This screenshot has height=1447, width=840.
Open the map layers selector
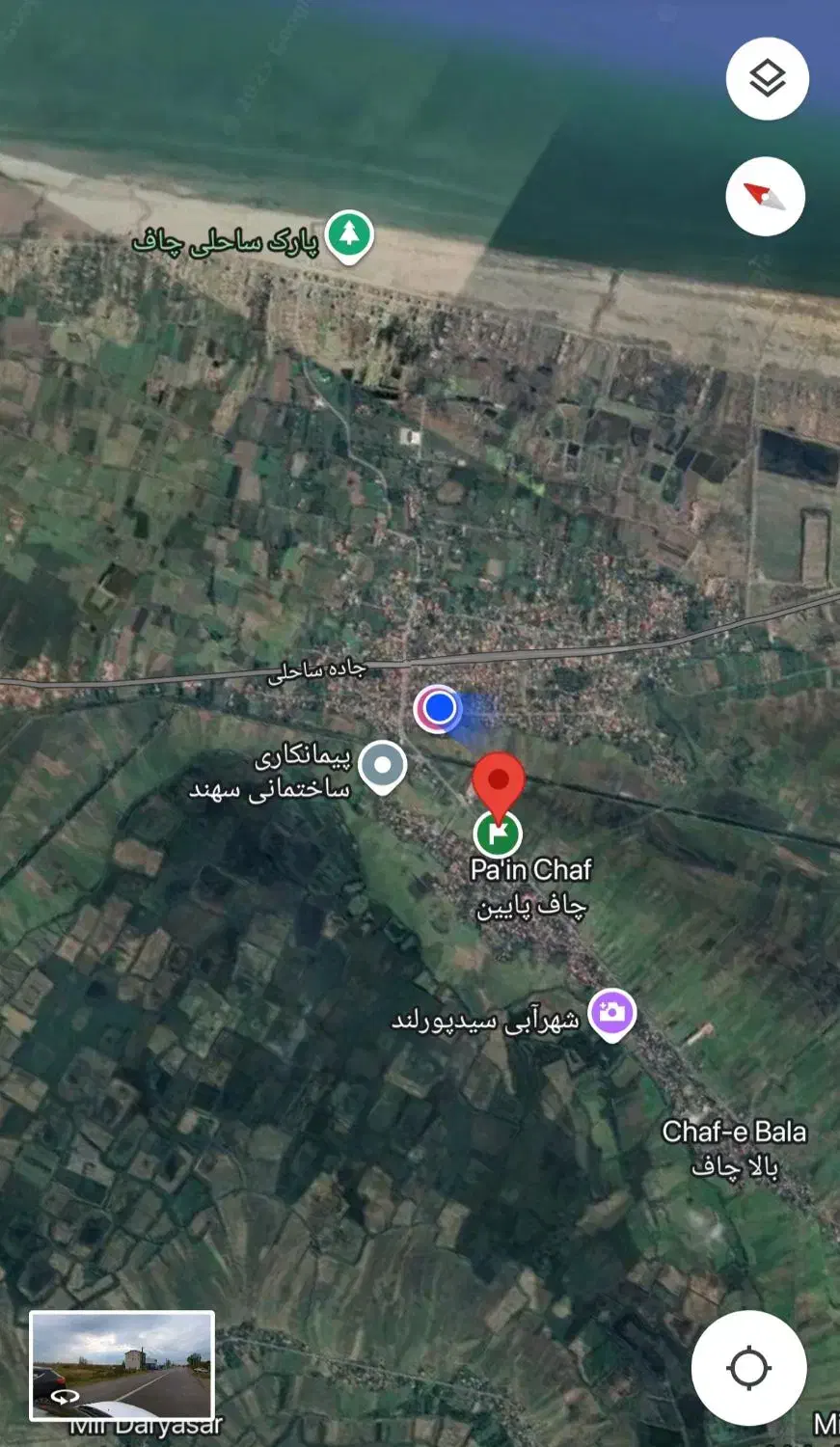(767, 79)
